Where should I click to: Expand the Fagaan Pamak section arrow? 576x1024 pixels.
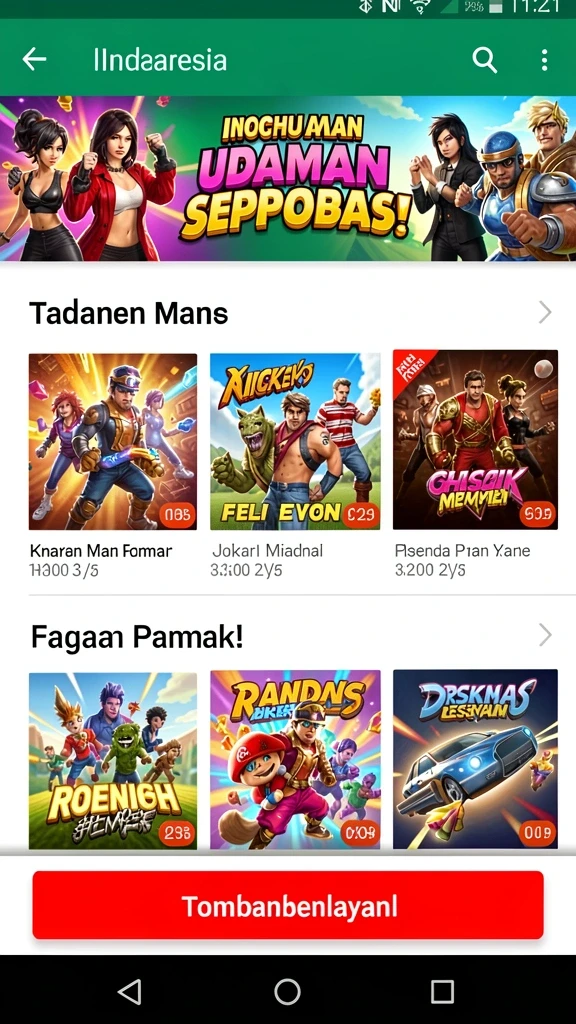[545, 635]
